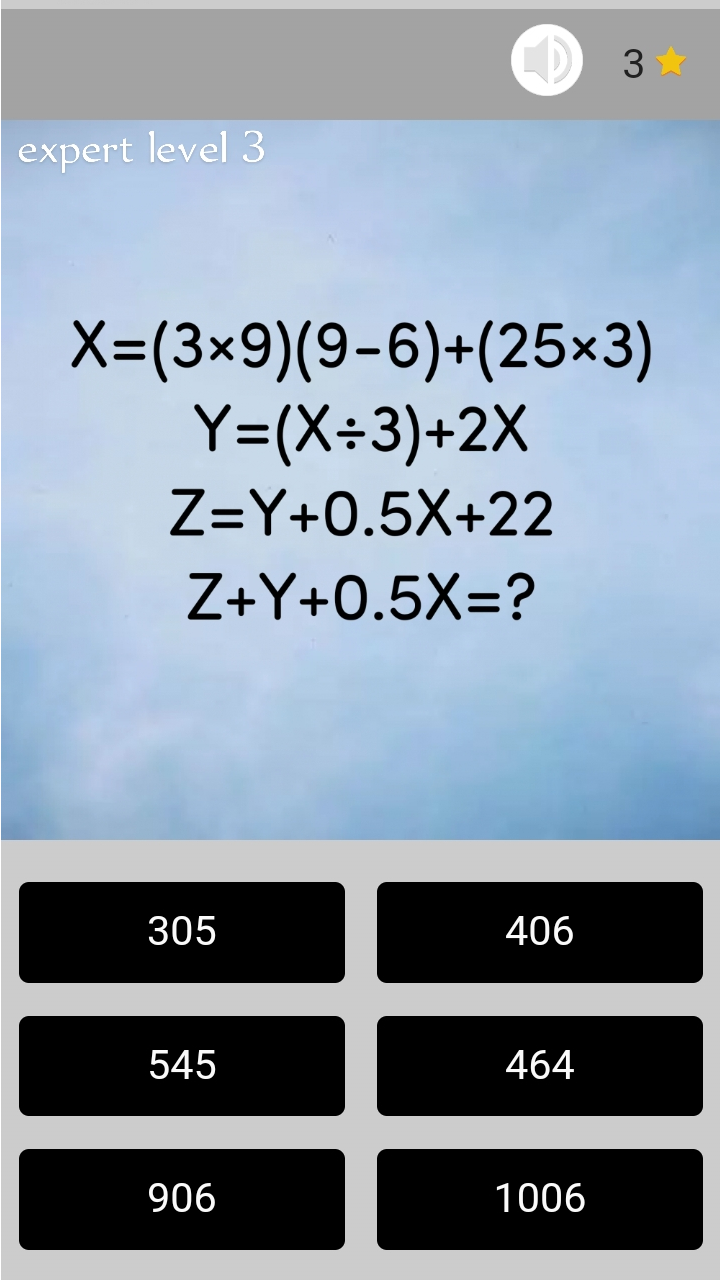Click the 'expert level 3' label
Image resolution: width=720 pixels, height=1280 pixels.
pyautogui.click(x=140, y=150)
